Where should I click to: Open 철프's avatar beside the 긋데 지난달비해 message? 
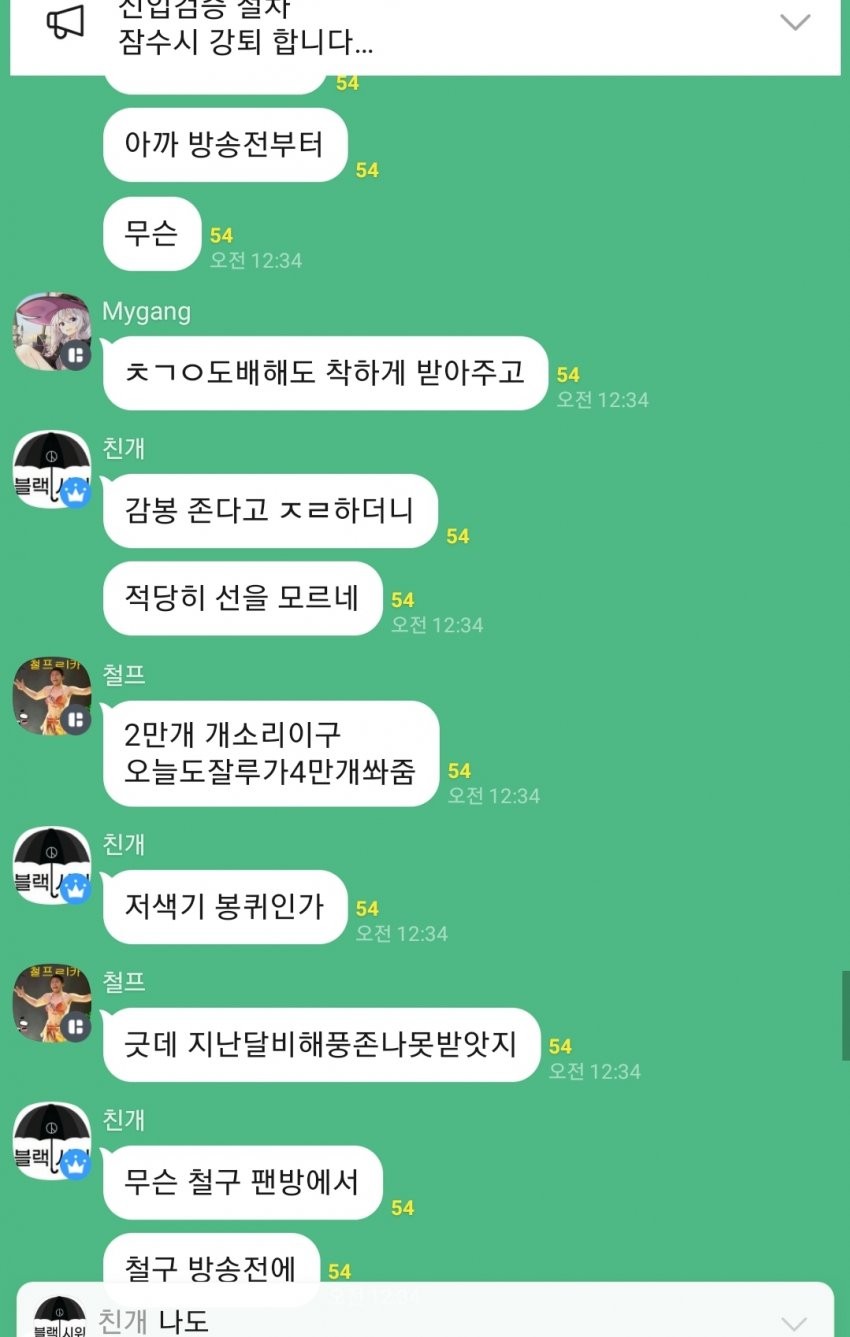(x=52, y=1002)
